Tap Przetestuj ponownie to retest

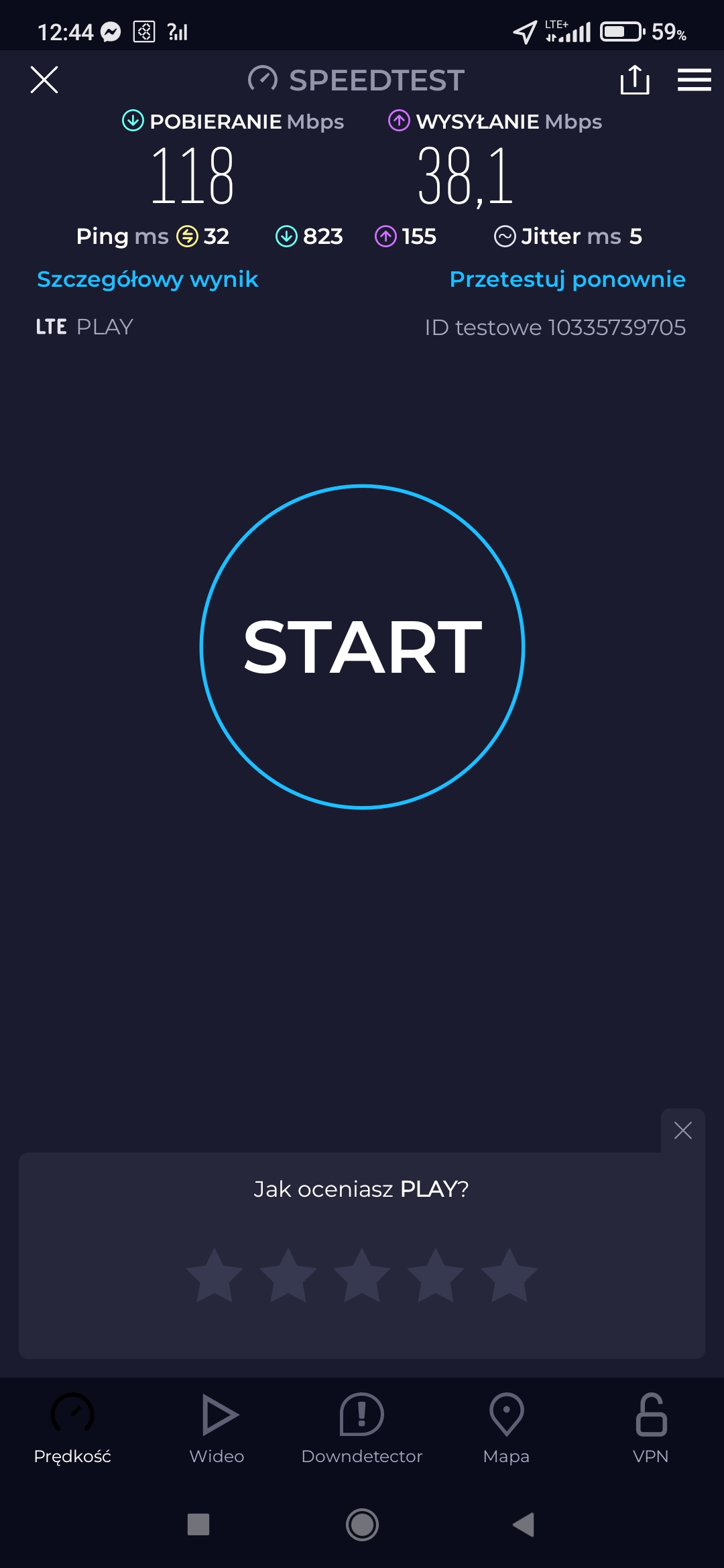coord(567,279)
